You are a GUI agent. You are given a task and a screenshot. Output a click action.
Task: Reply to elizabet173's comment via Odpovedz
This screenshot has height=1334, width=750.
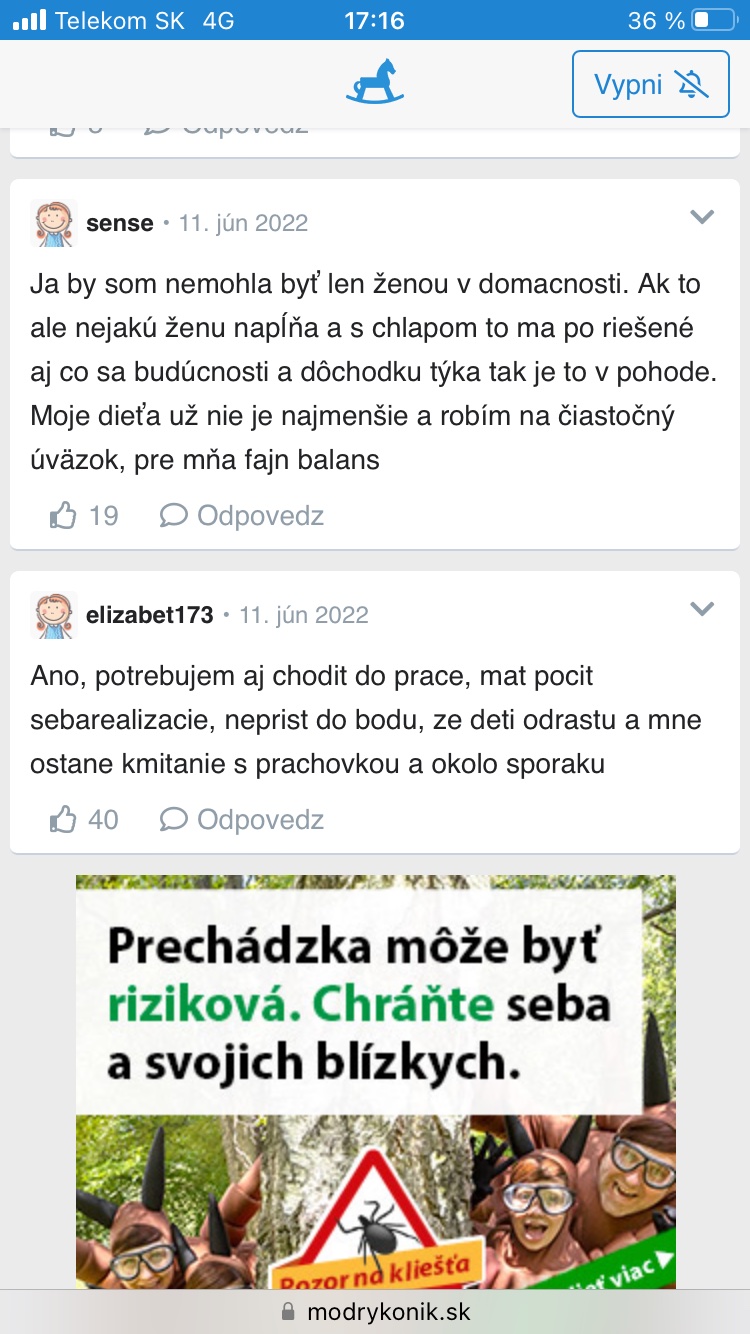click(x=242, y=820)
